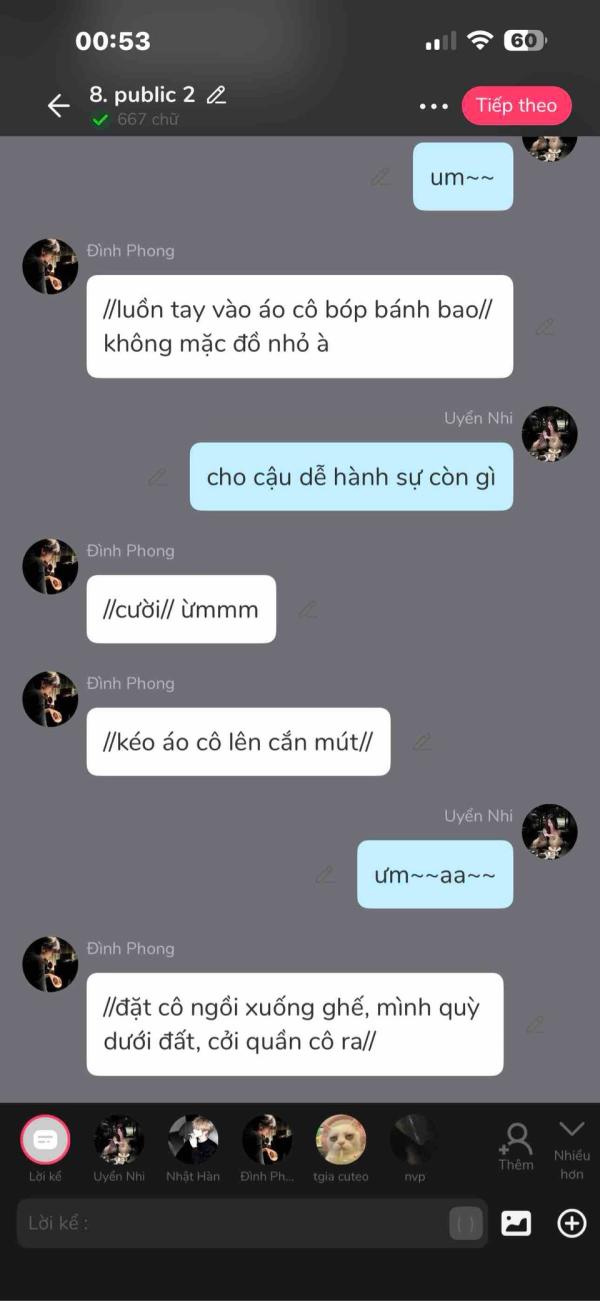Select the Lời kể narrator option
The height and width of the screenshot is (1301, 600).
tap(45, 1148)
